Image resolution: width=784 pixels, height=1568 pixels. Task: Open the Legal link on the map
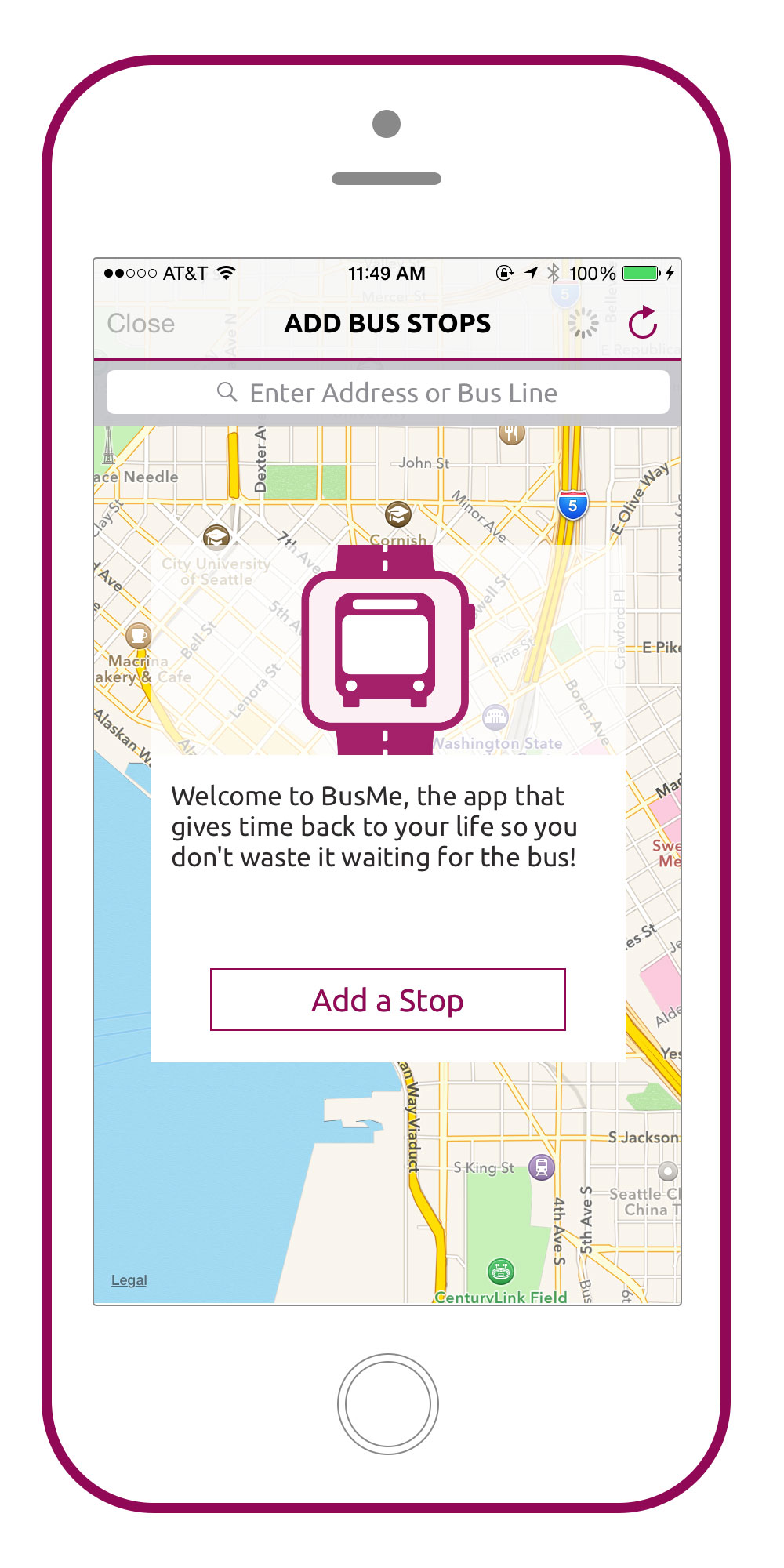coord(128,1279)
